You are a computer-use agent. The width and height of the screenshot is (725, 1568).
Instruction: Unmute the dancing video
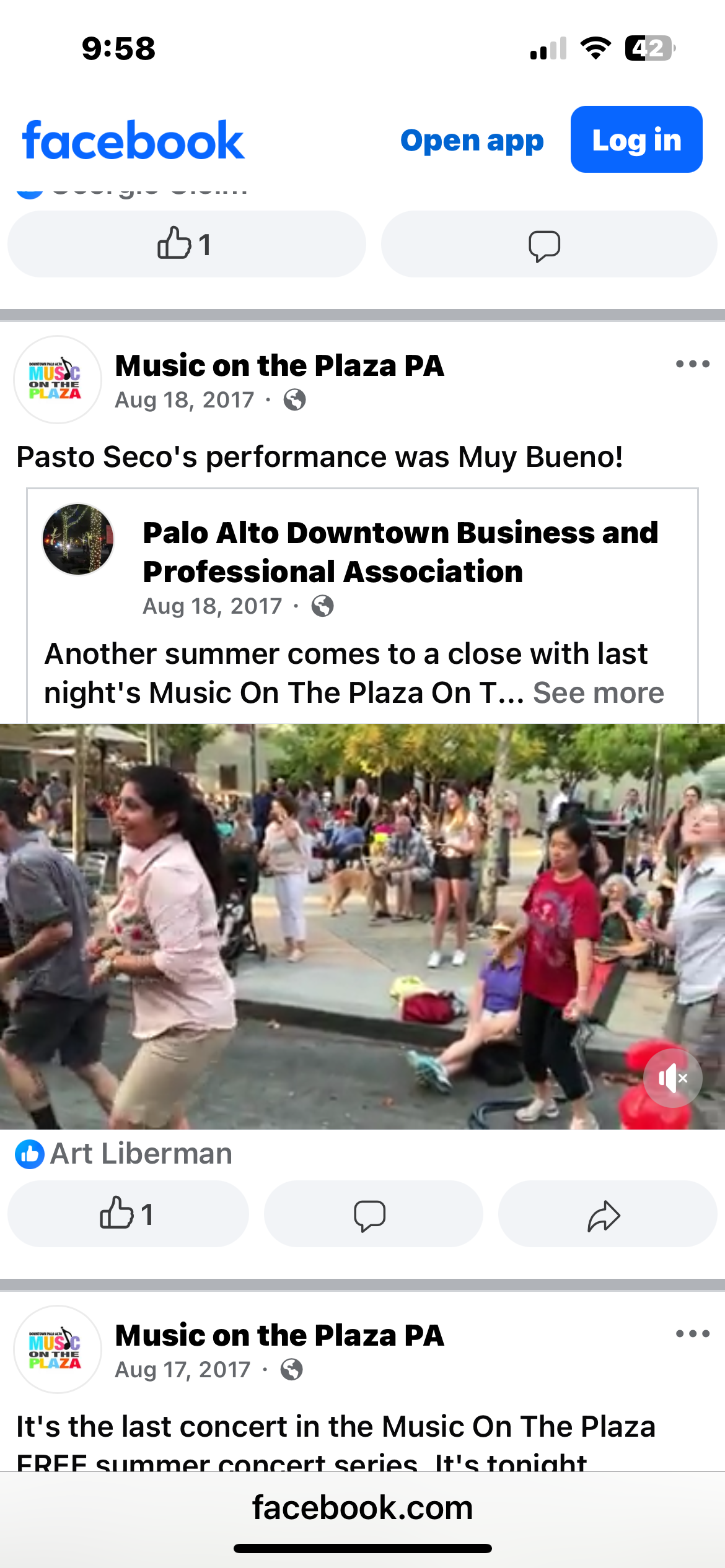672,1078
